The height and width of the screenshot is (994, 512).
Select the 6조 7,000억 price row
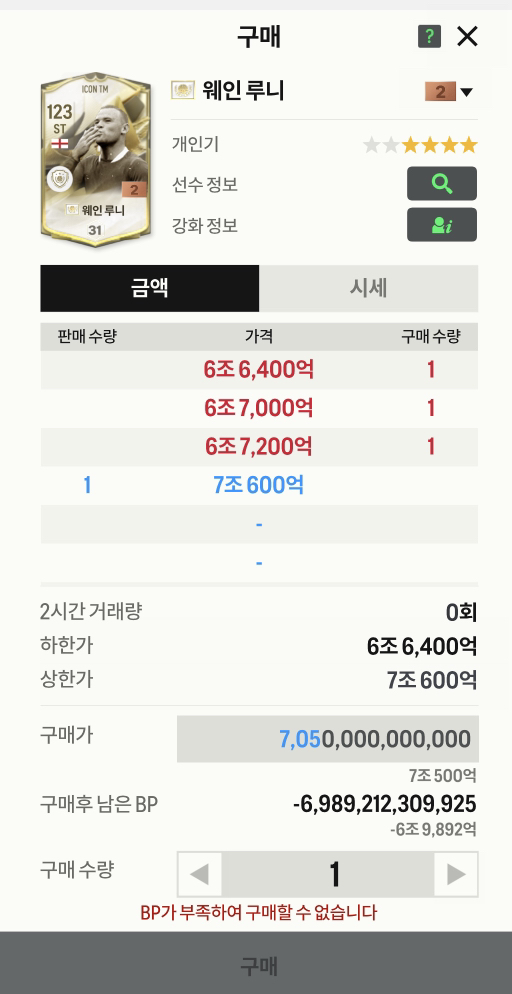[x=259, y=409]
